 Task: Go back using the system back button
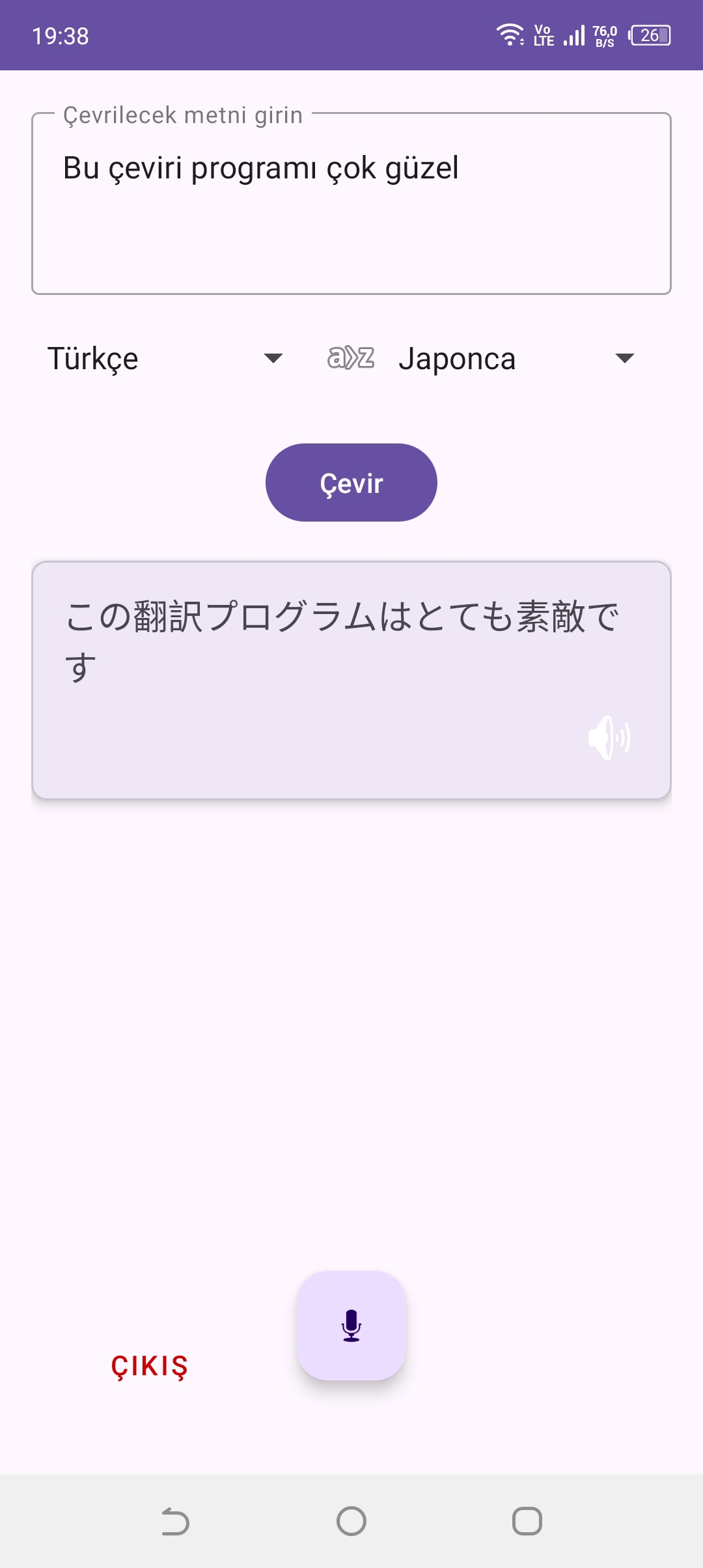click(x=175, y=1522)
